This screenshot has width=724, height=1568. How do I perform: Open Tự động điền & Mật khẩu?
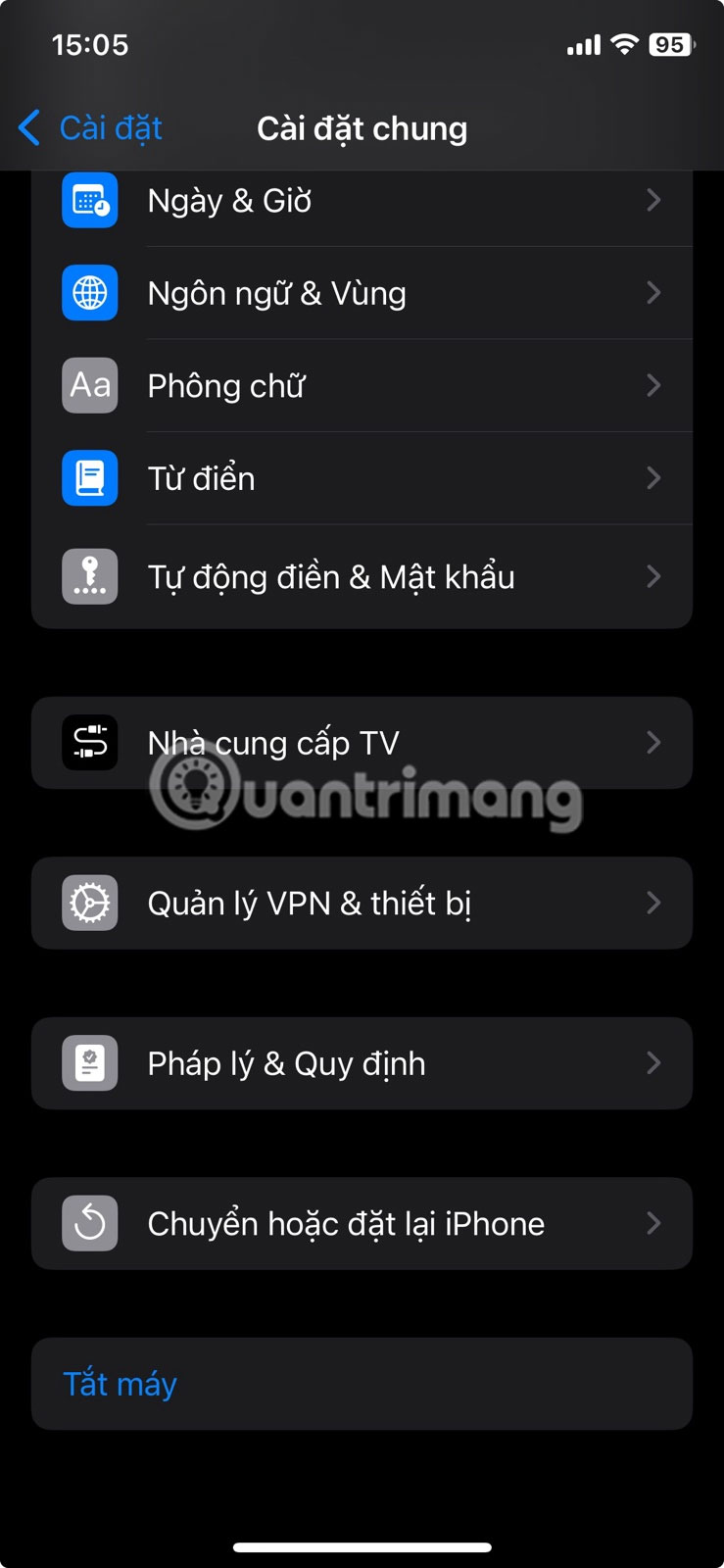point(362,576)
